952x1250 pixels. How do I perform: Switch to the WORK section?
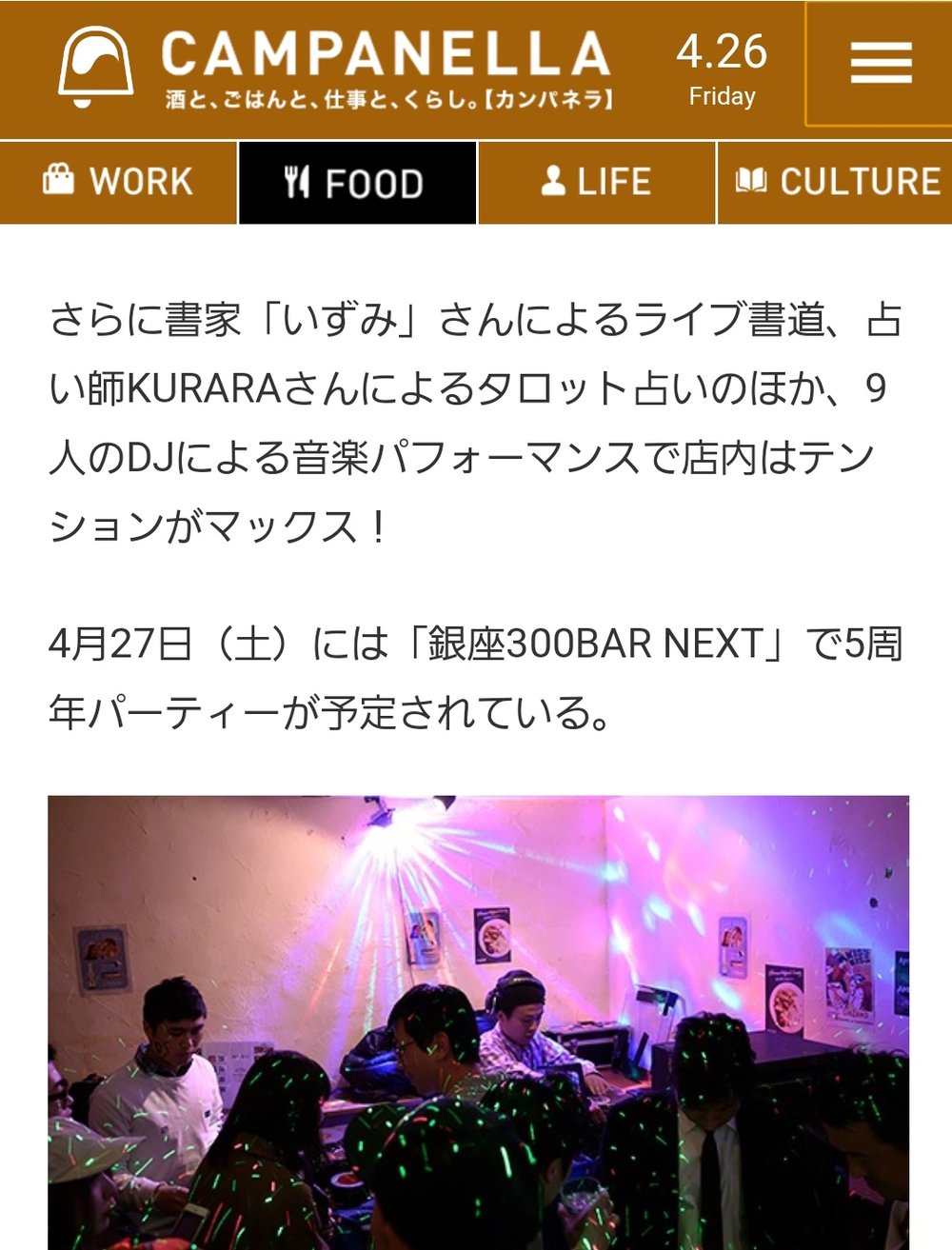point(118,182)
